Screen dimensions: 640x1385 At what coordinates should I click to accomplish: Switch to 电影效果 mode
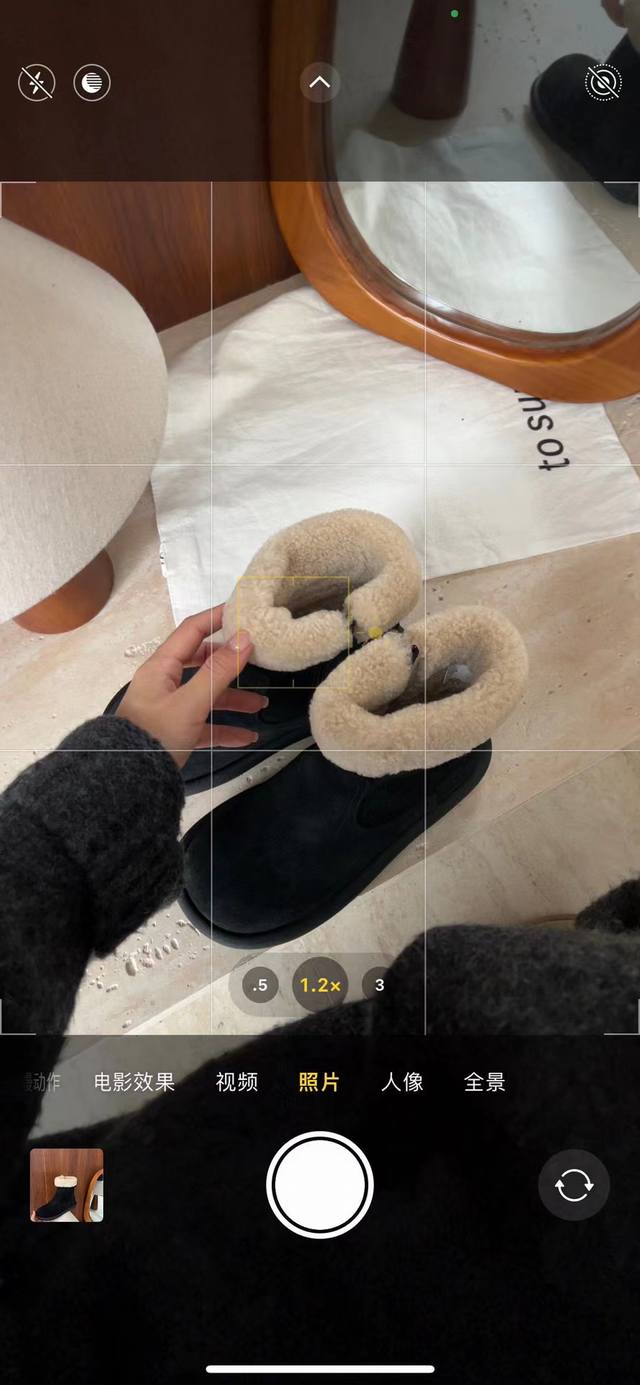[134, 1082]
